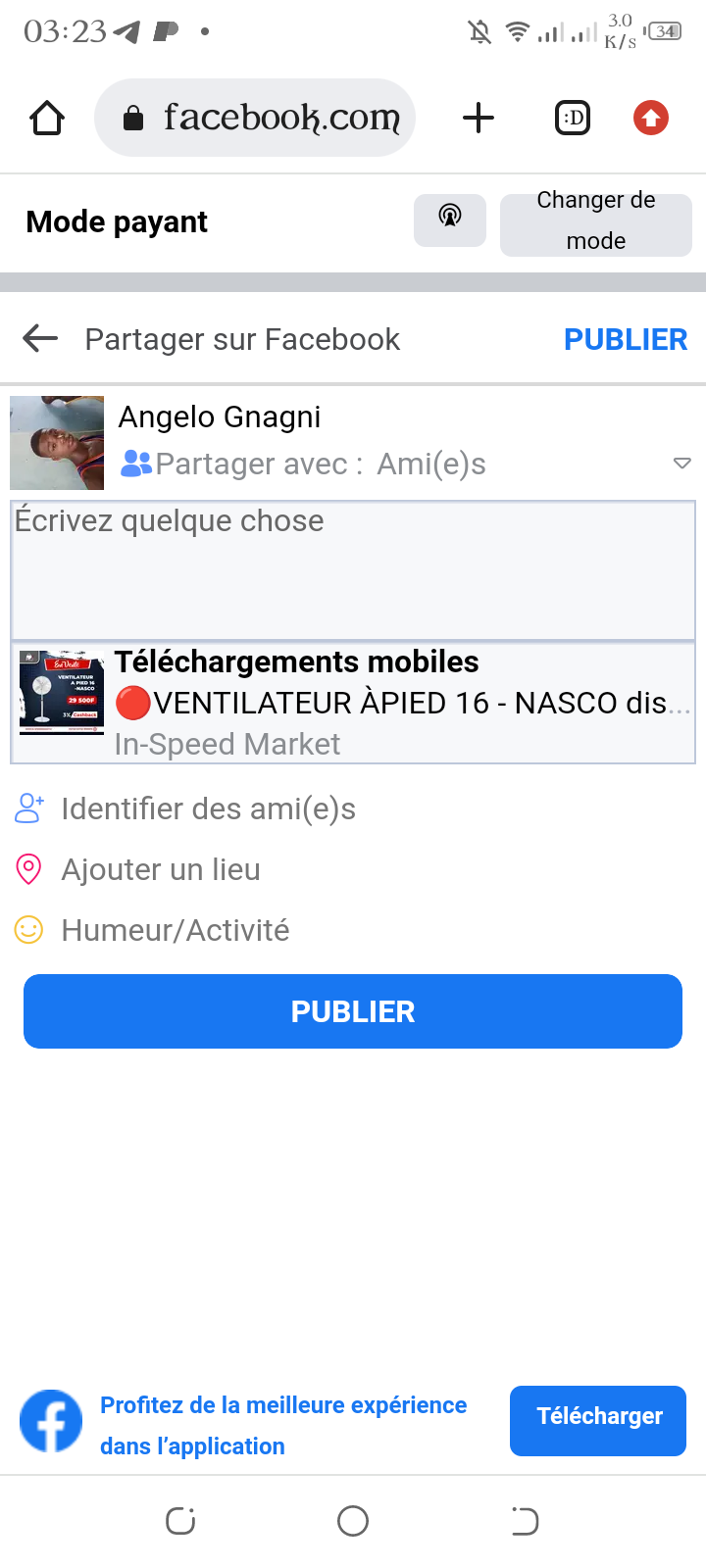Tap the facebook.com address bar

coord(255,119)
